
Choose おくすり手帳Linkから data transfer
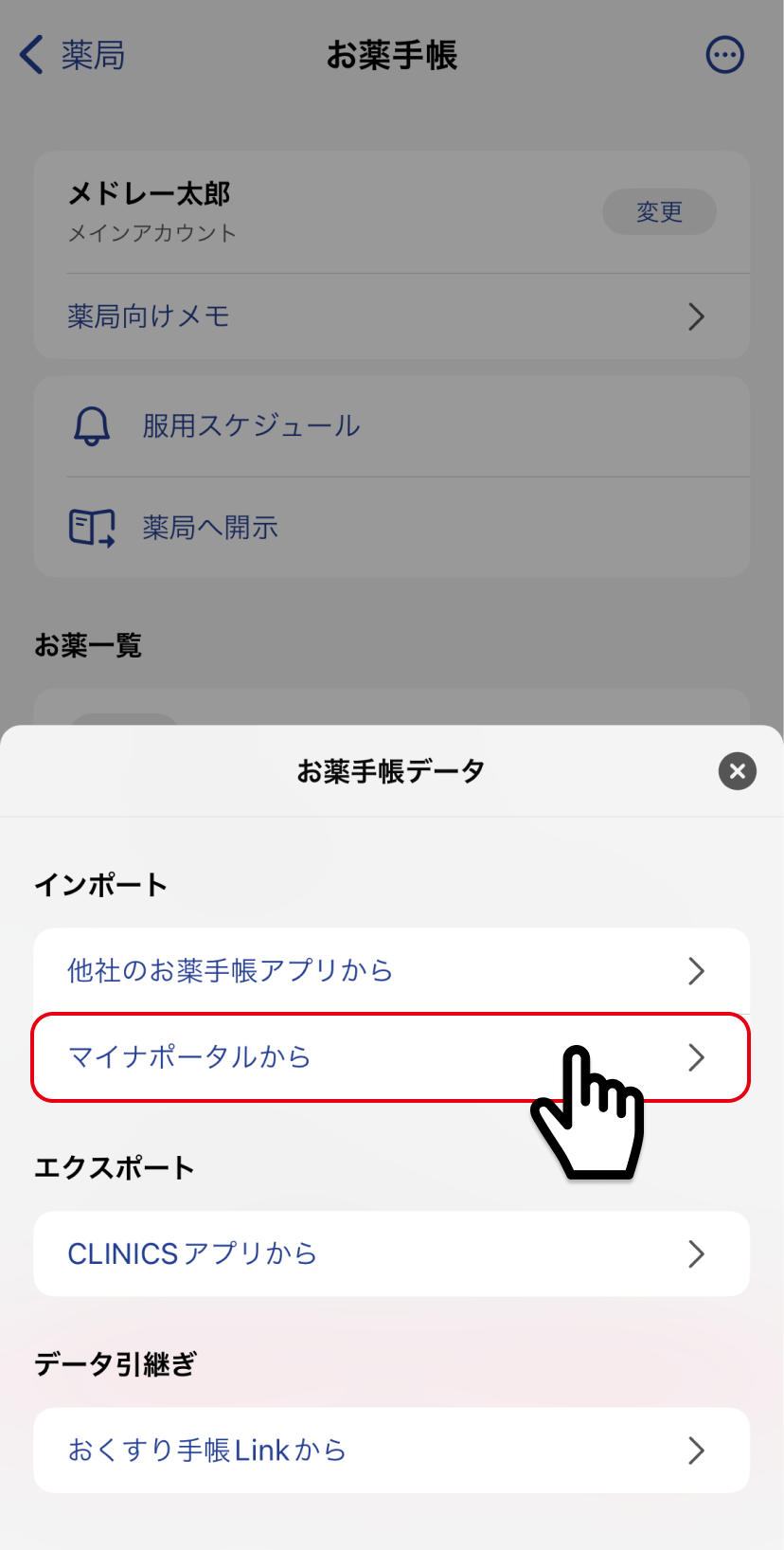coord(391,1450)
